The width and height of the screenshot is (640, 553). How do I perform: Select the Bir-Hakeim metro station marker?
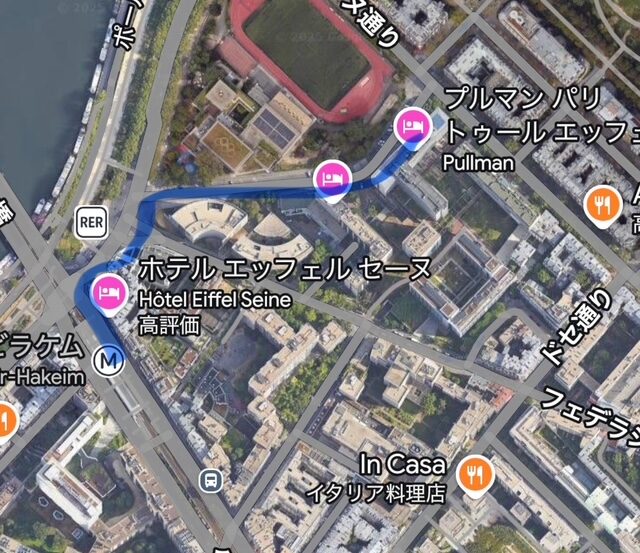click(108, 360)
